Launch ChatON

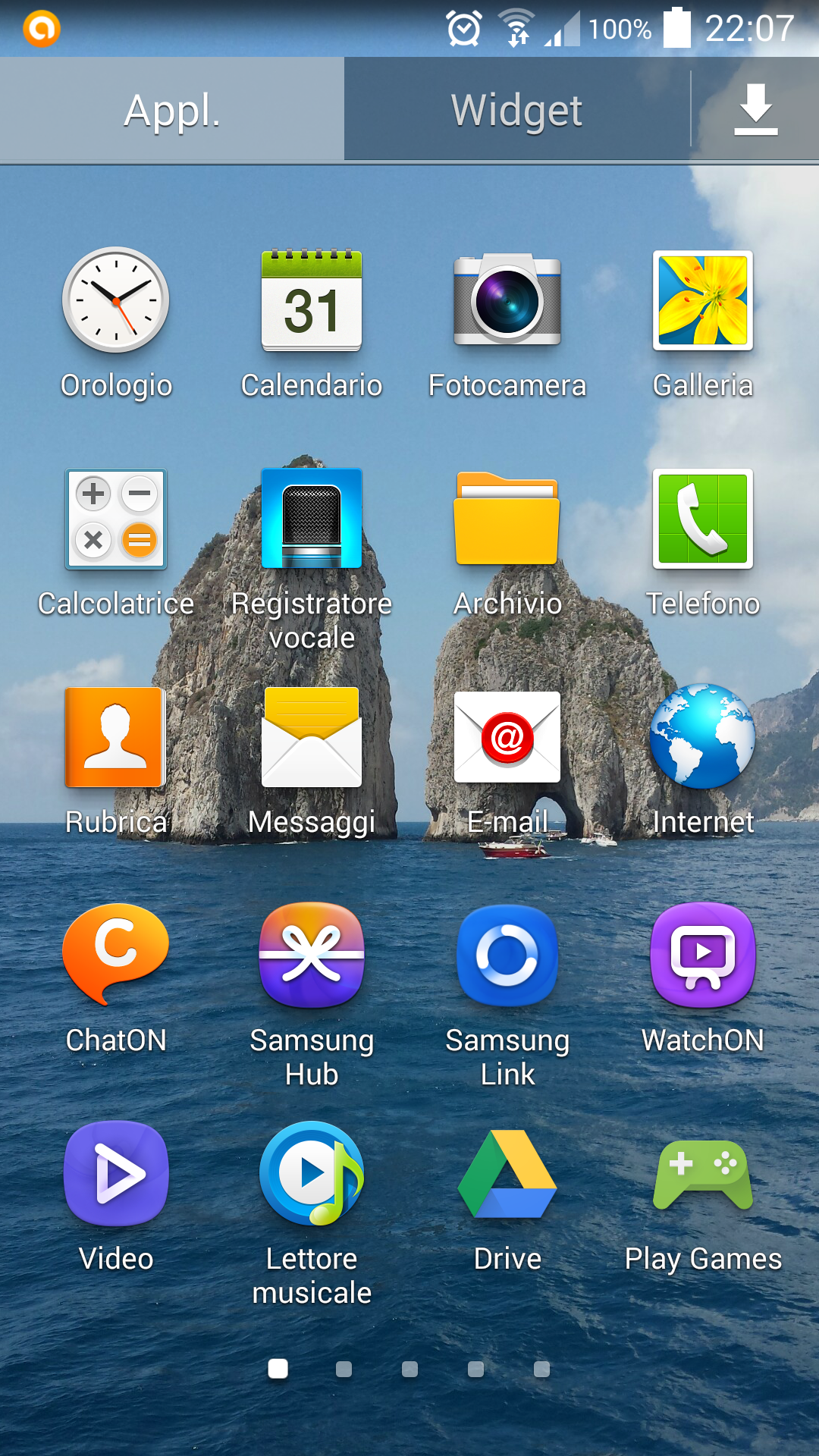click(116, 955)
